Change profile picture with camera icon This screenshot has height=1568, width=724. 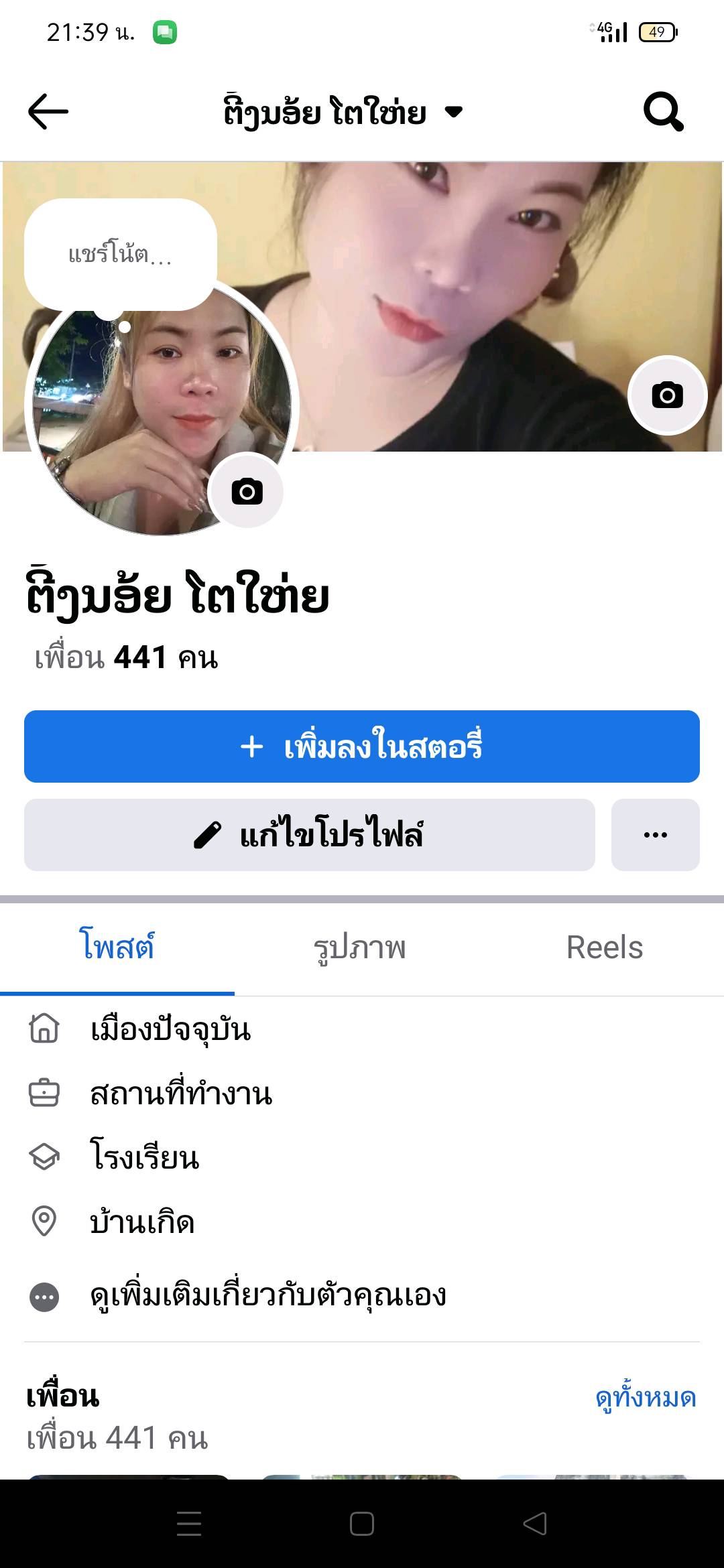[247, 492]
